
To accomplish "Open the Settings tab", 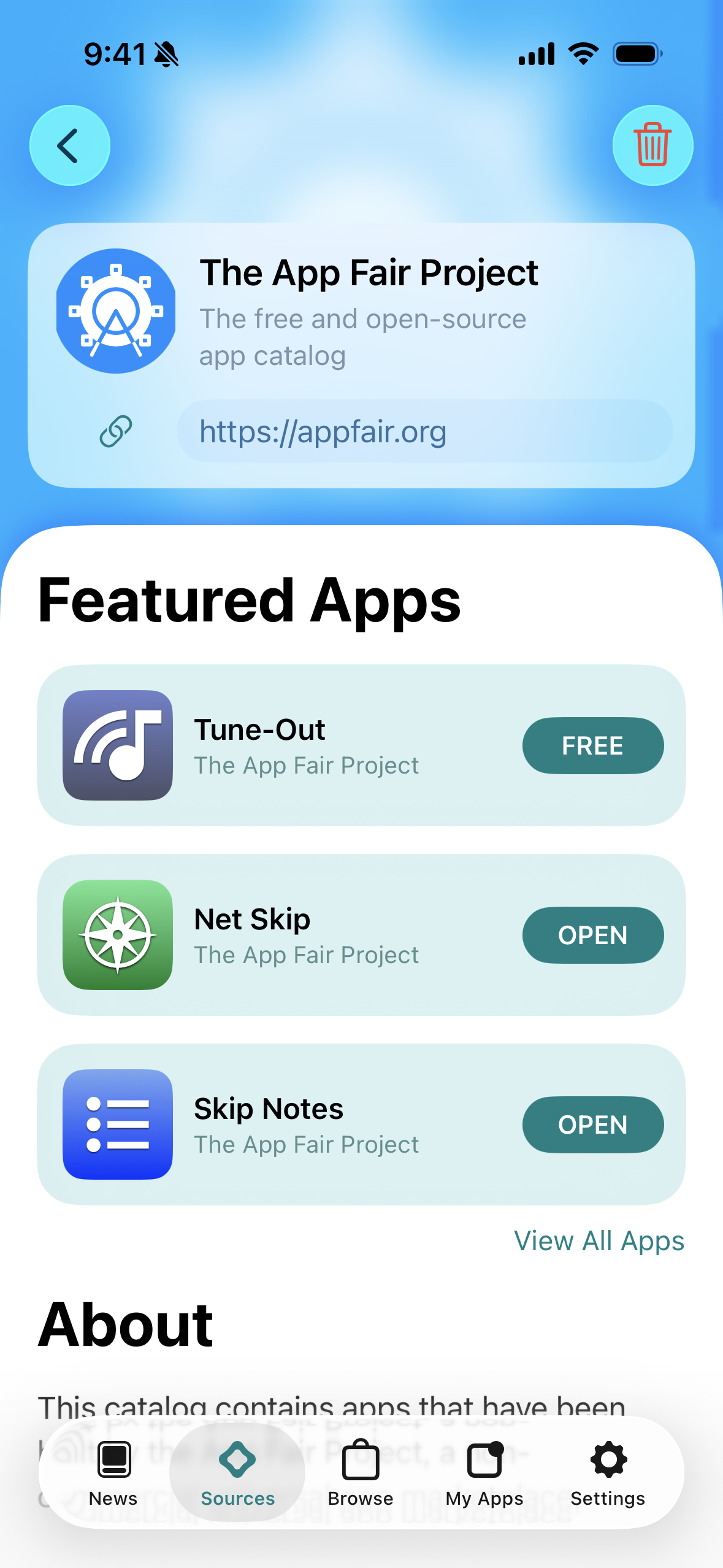I will (x=608, y=1472).
